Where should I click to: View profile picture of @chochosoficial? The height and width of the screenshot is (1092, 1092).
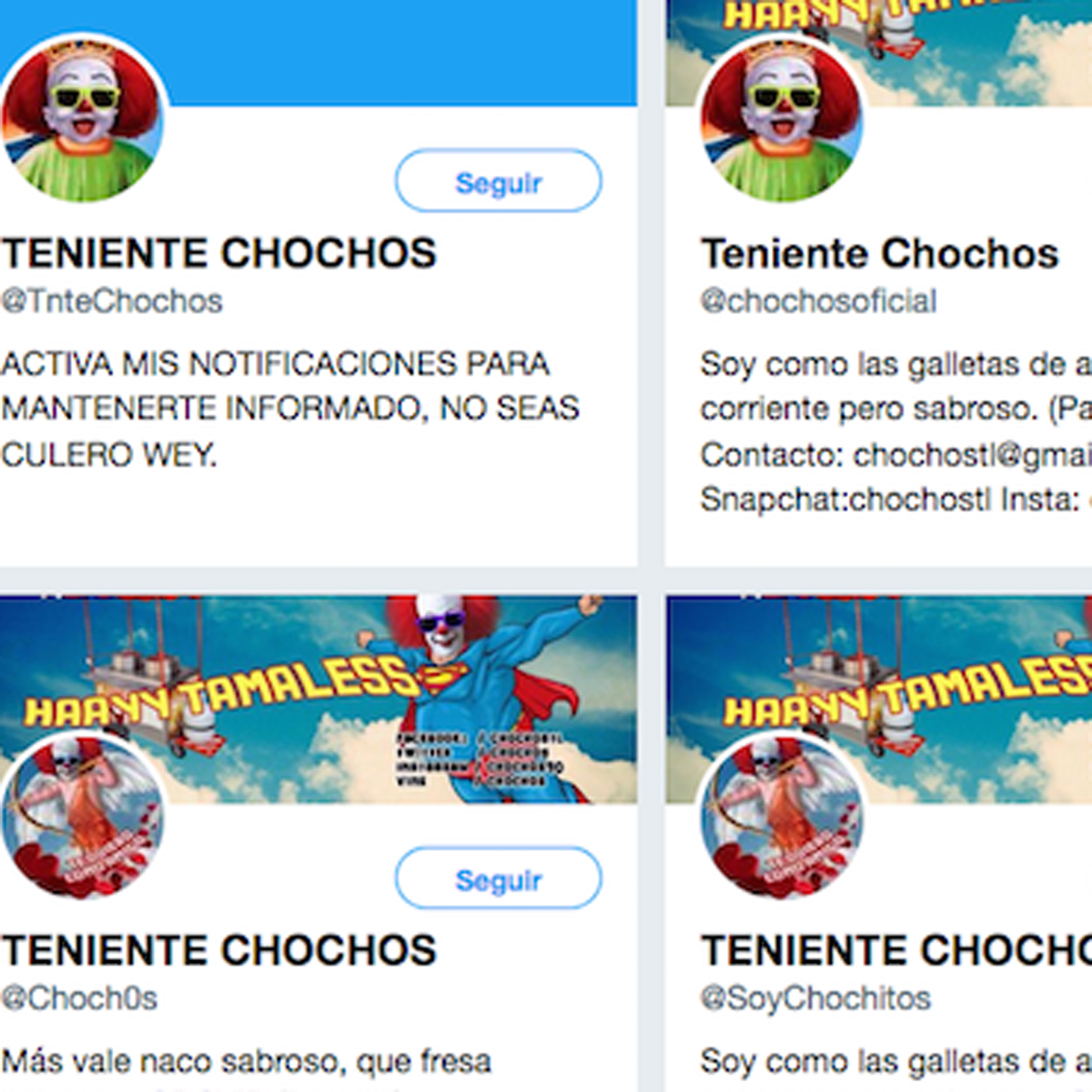(x=781, y=118)
